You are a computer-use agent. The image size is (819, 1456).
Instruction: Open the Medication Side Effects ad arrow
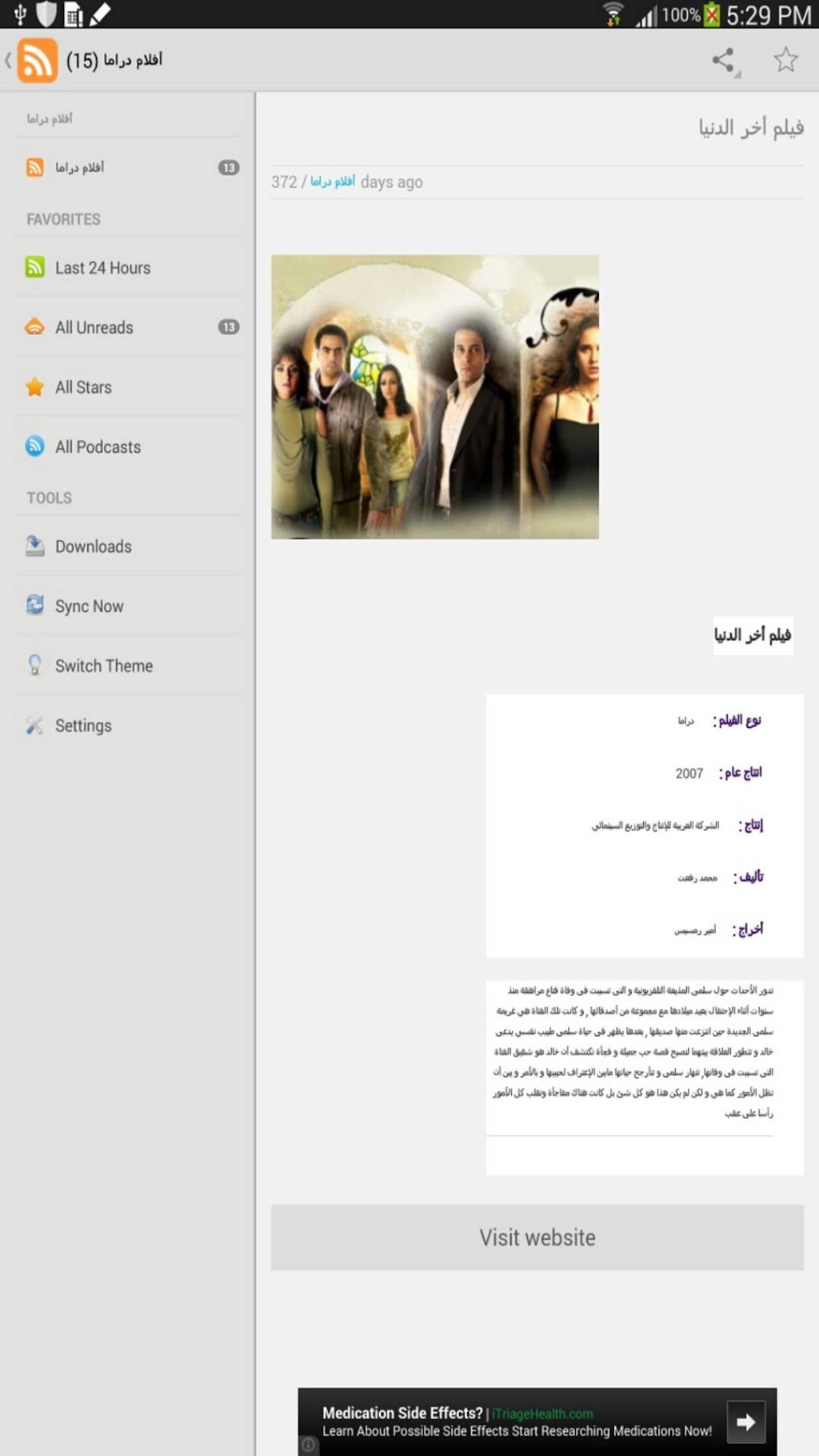click(x=745, y=1422)
